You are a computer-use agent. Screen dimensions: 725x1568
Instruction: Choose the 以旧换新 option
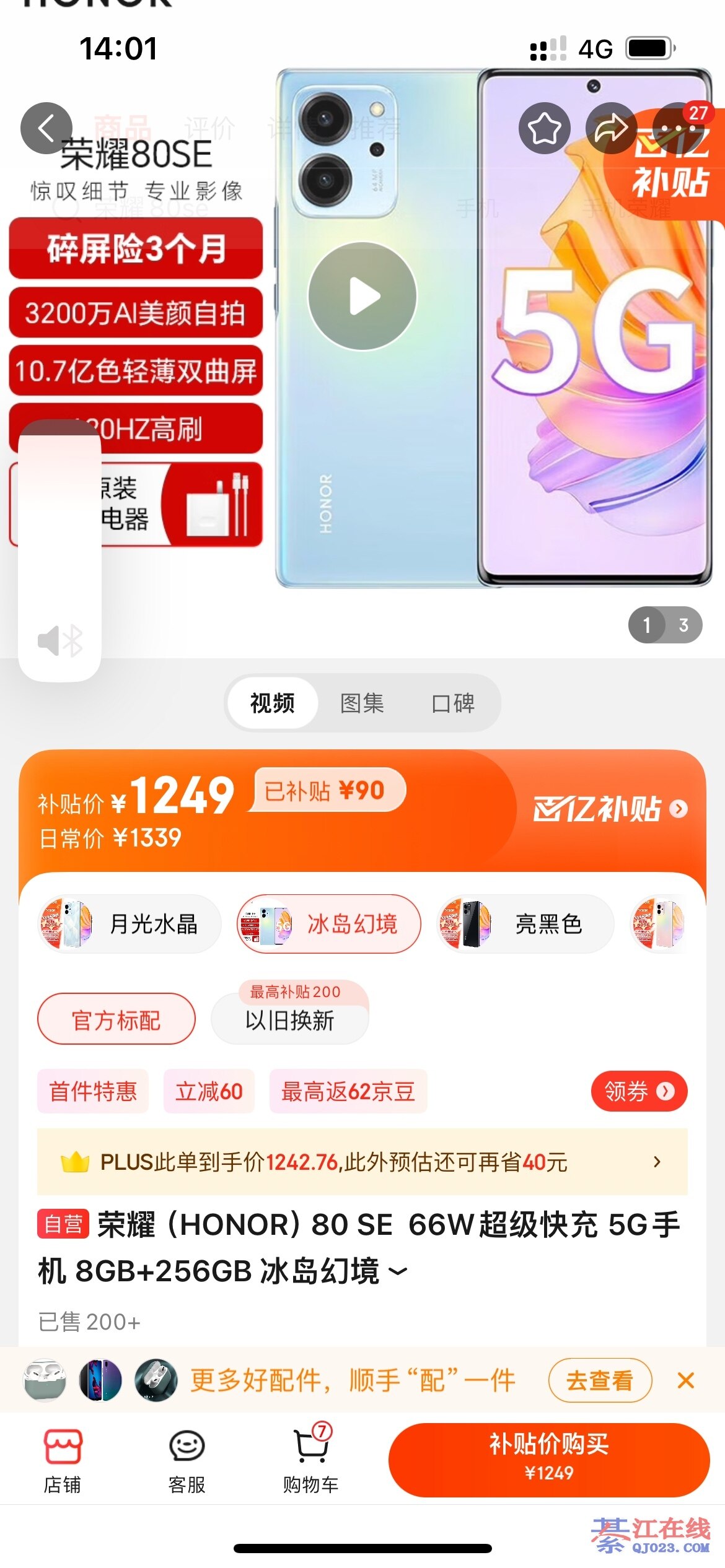[289, 1019]
